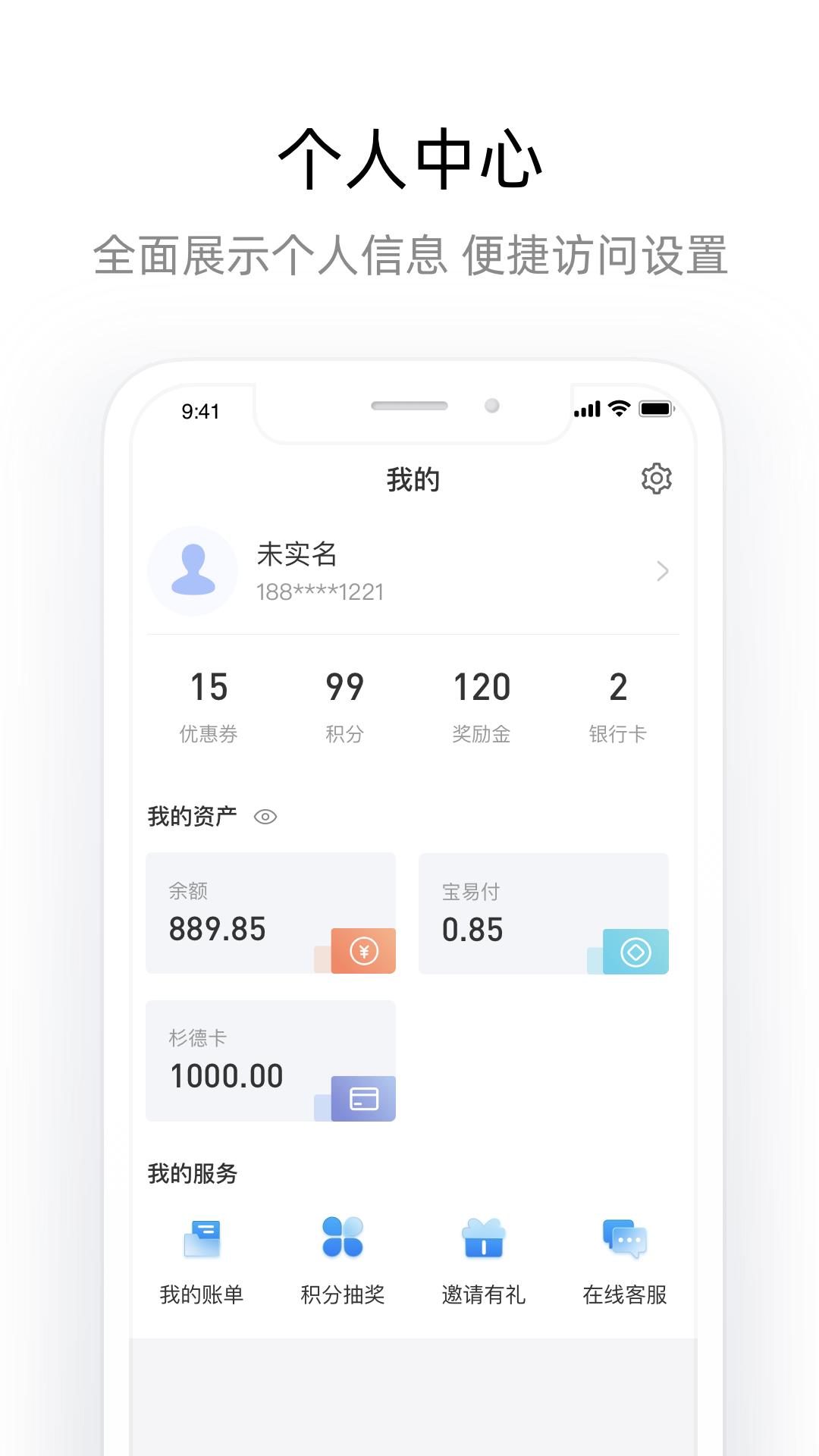Expand profile details via right chevron

click(663, 570)
